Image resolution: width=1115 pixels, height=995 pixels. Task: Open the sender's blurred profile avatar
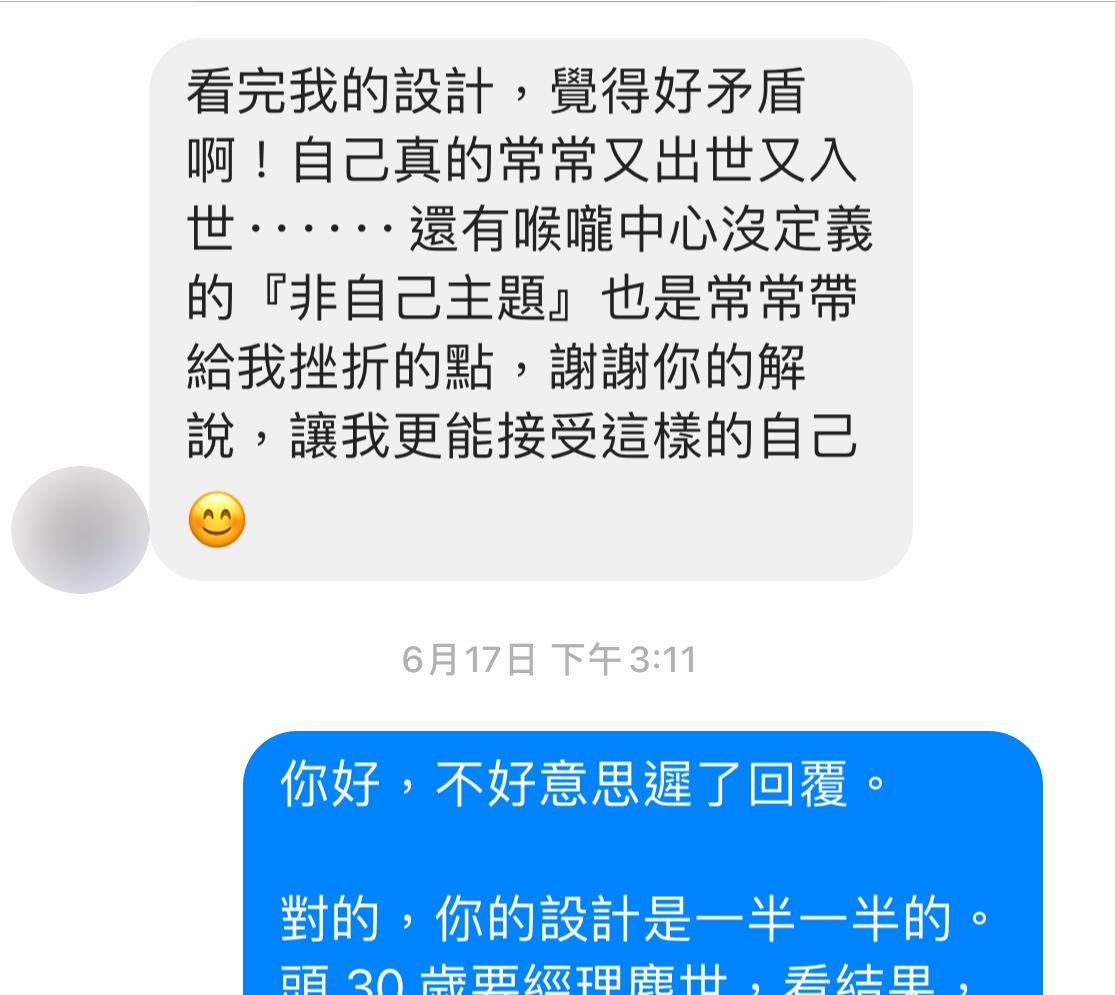point(80,530)
